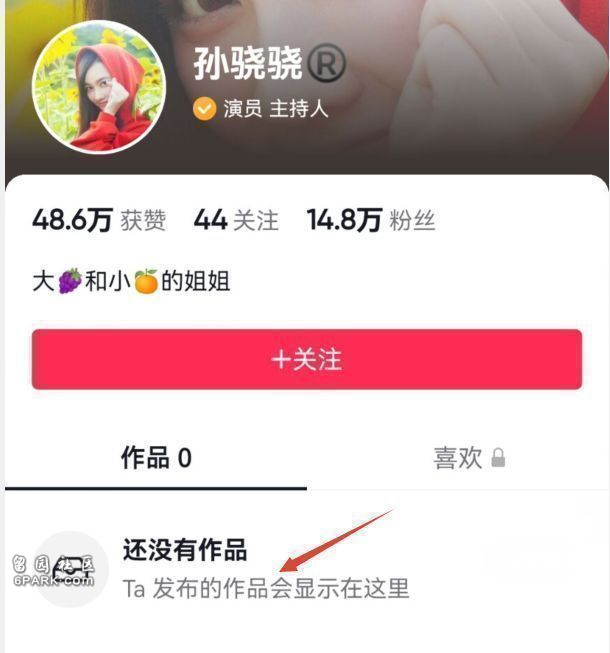
Task: Open 孙骁骁's profile avatar photo
Action: tap(98, 86)
